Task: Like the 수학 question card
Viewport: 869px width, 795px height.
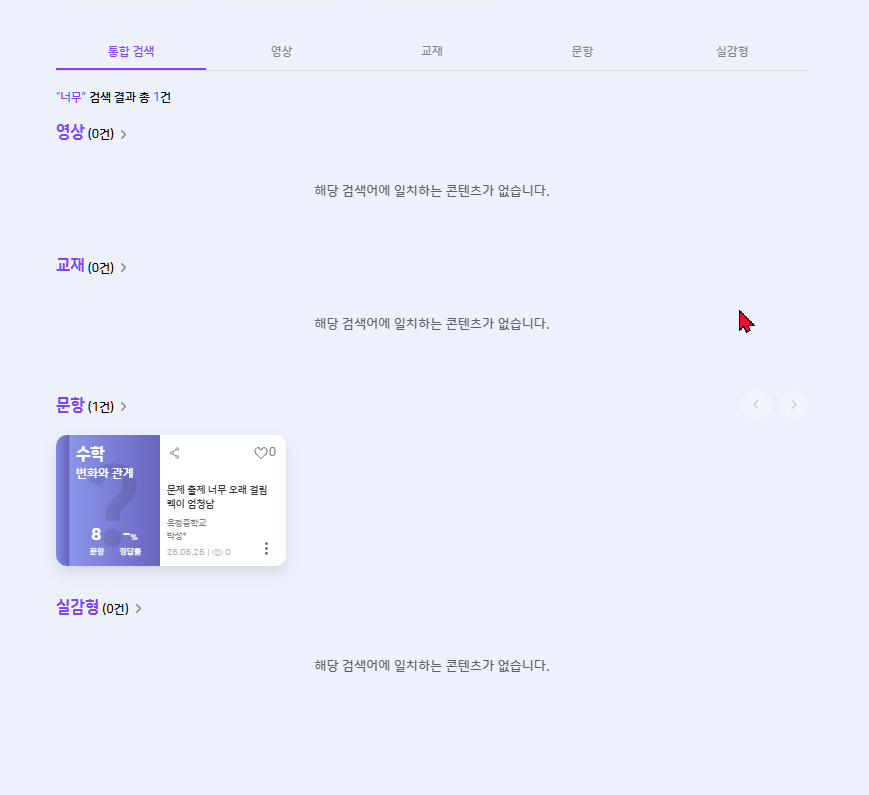Action: (x=261, y=453)
